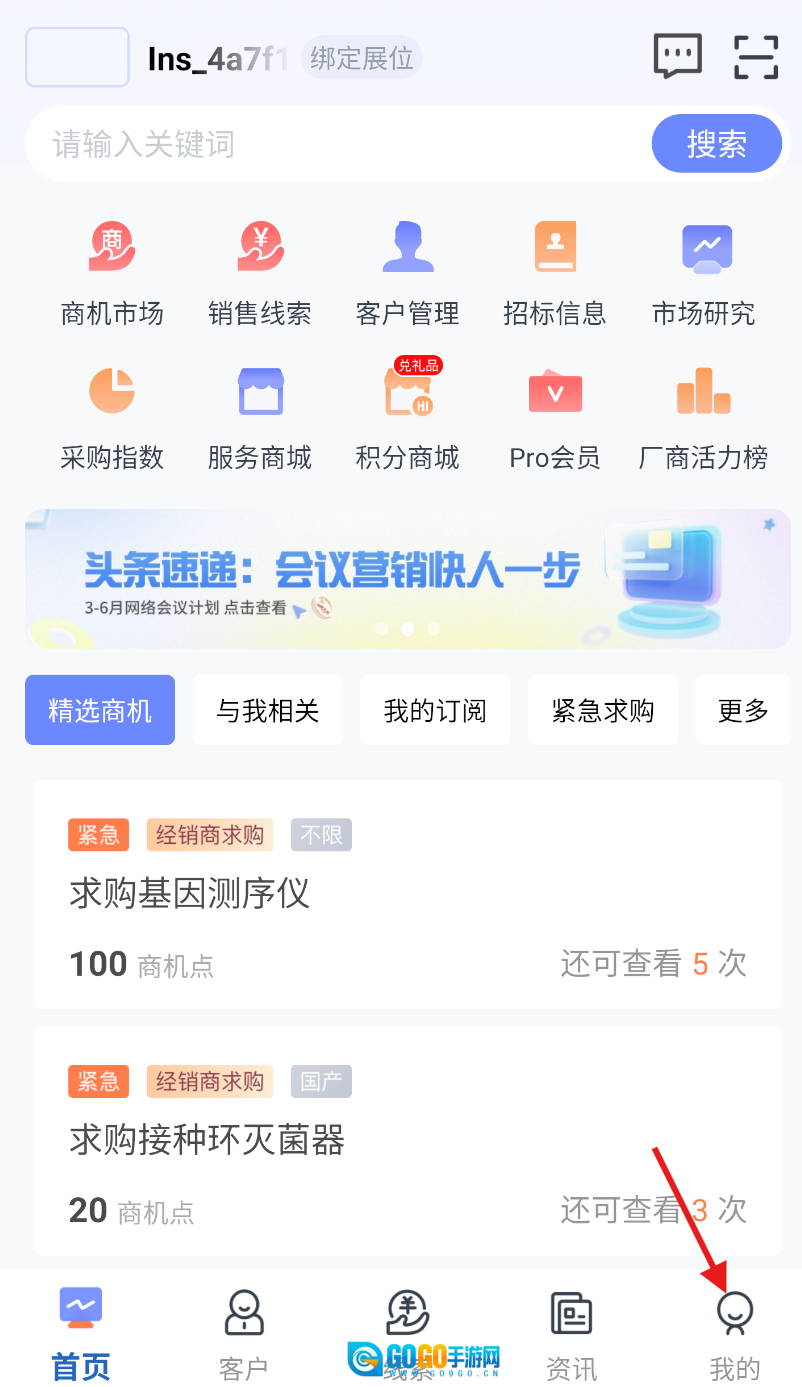Viewport: 802px width, 1387px height.
Task: Open 销售线索 shortcut
Action: [260, 272]
